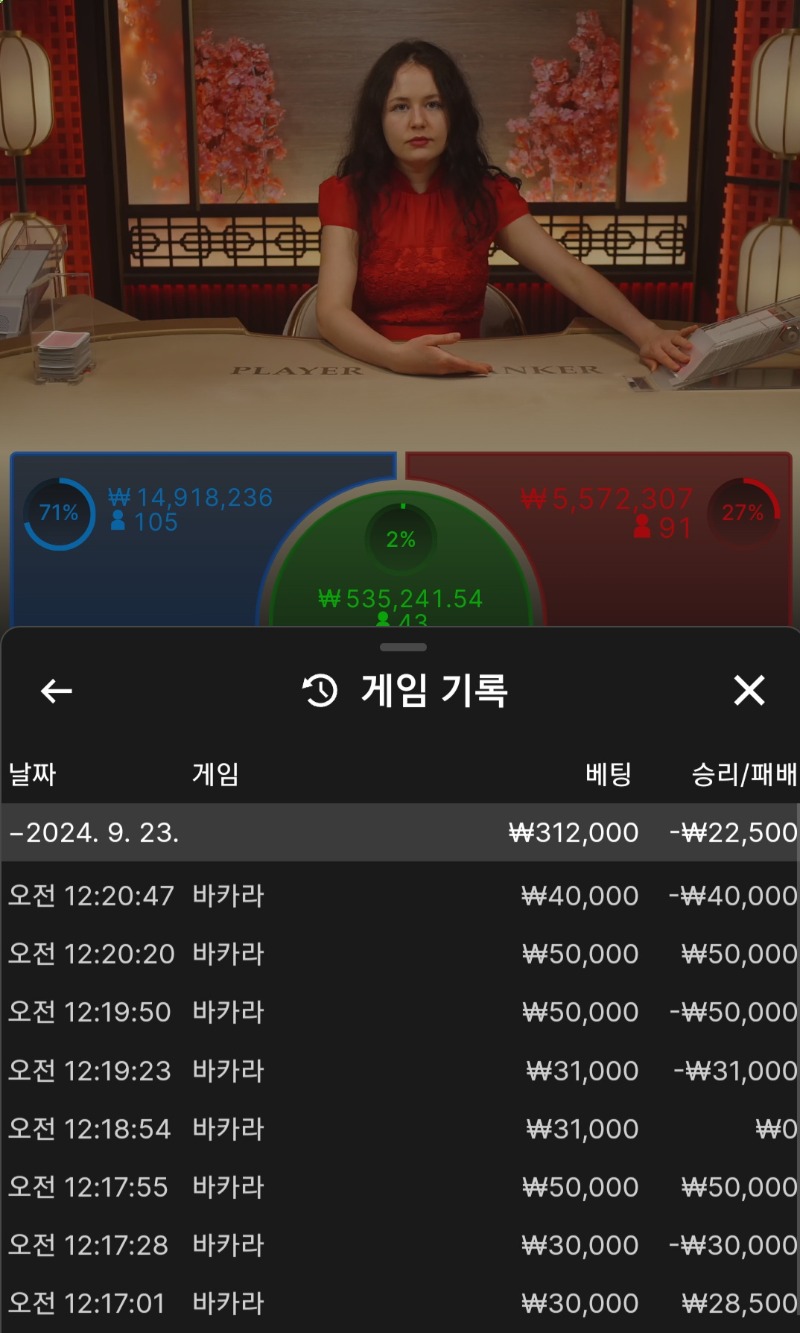Close the game history panel
Viewport: 800px width, 1333px height.
(x=749, y=691)
